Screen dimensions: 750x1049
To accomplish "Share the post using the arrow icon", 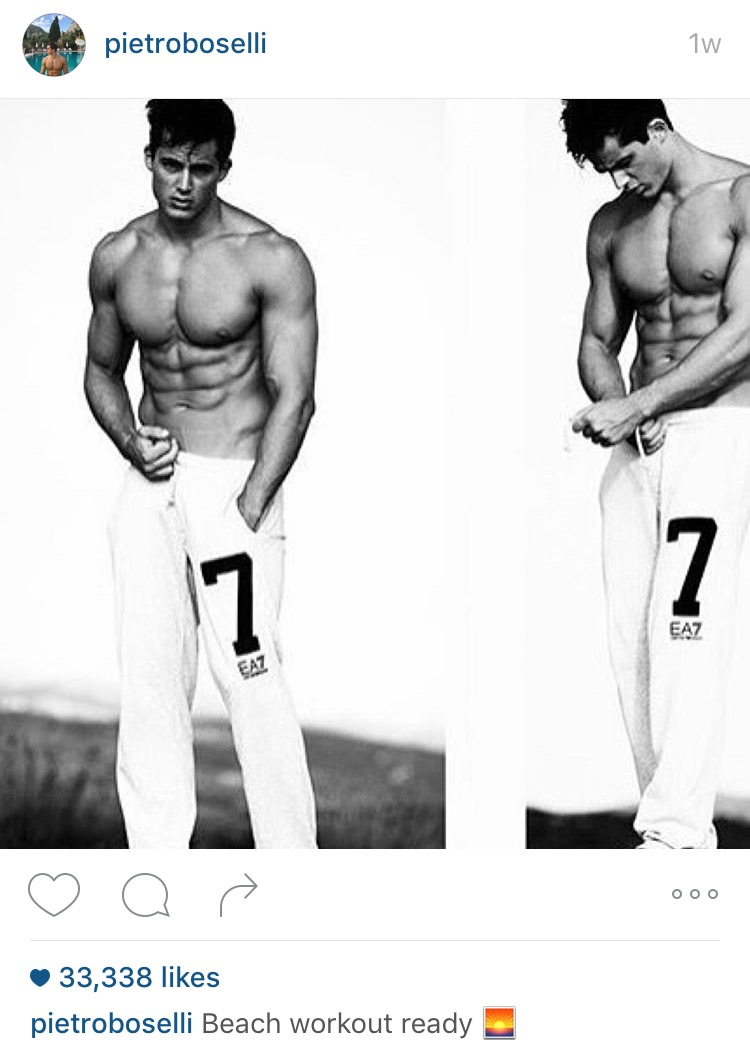I will [238, 894].
